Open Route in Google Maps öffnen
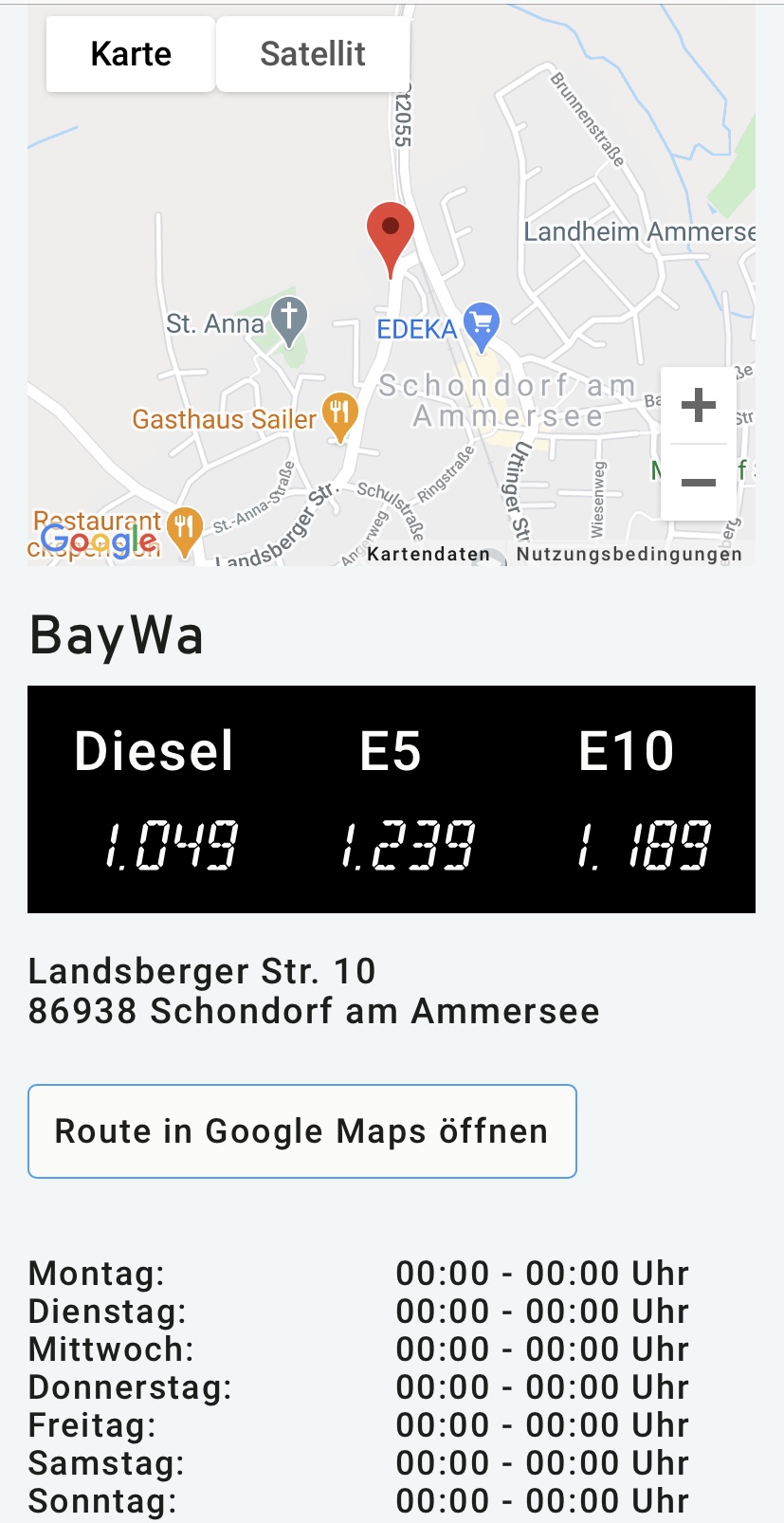 tap(302, 1131)
